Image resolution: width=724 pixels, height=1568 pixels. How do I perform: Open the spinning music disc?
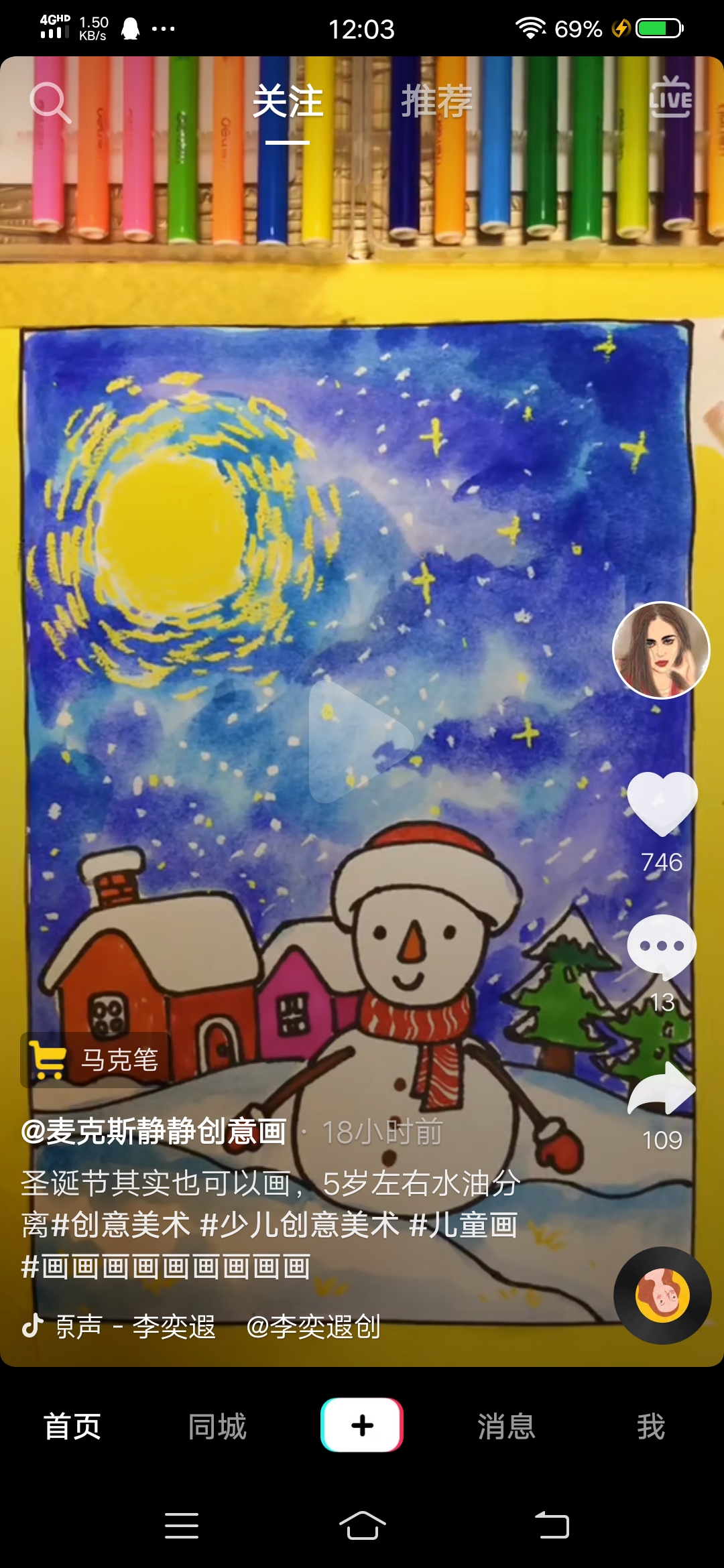click(662, 1295)
